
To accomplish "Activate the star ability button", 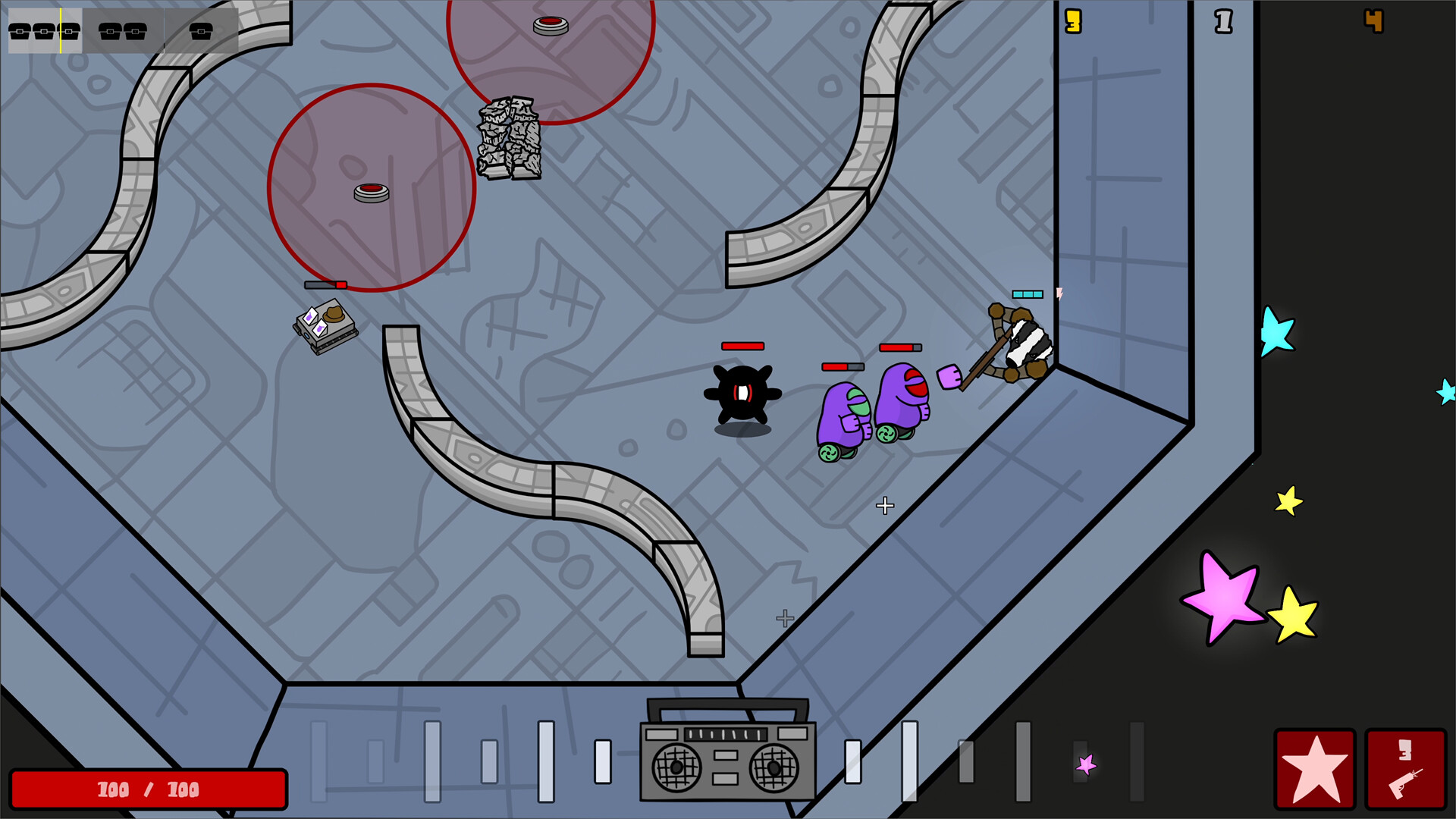I will tap(1315, 768).
